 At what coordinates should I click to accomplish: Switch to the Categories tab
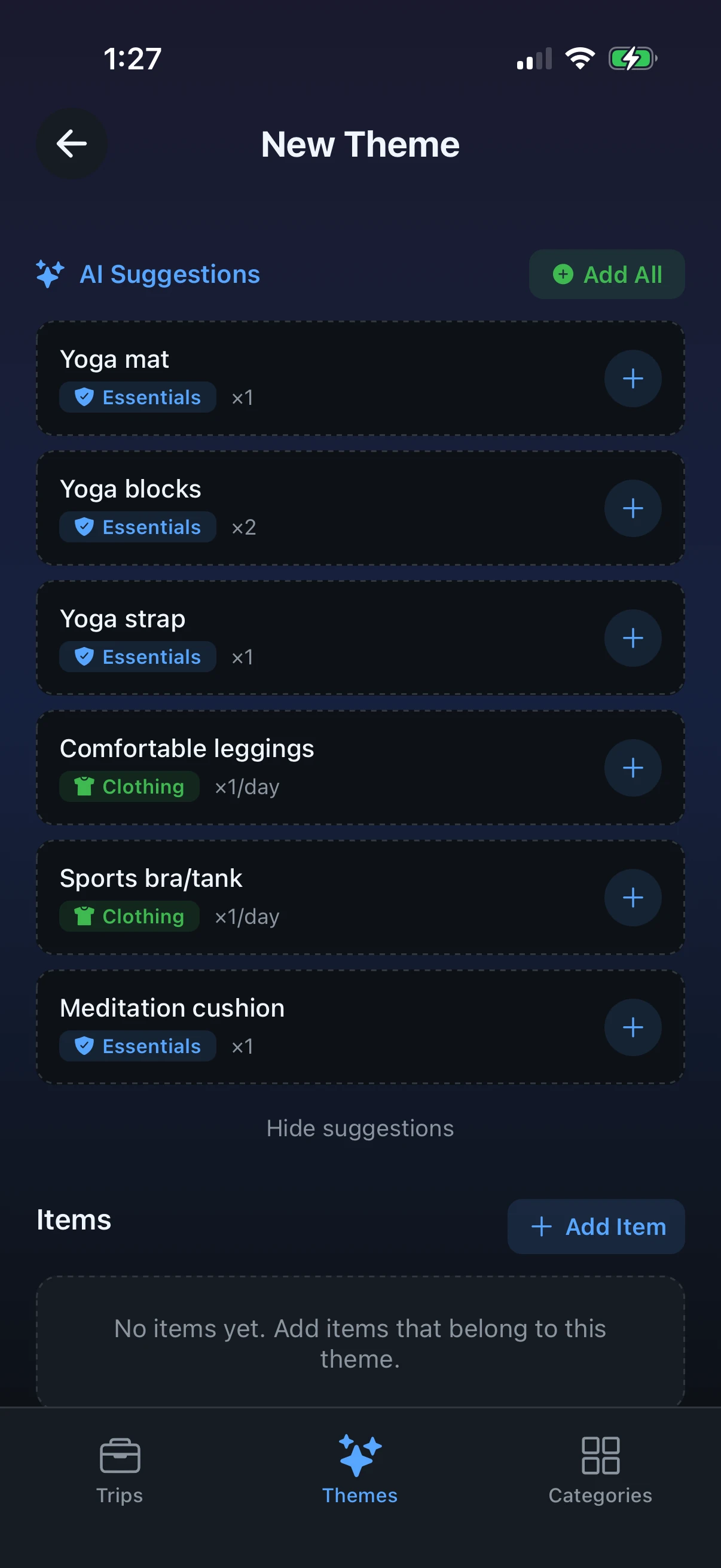[x=600, y=1473]
